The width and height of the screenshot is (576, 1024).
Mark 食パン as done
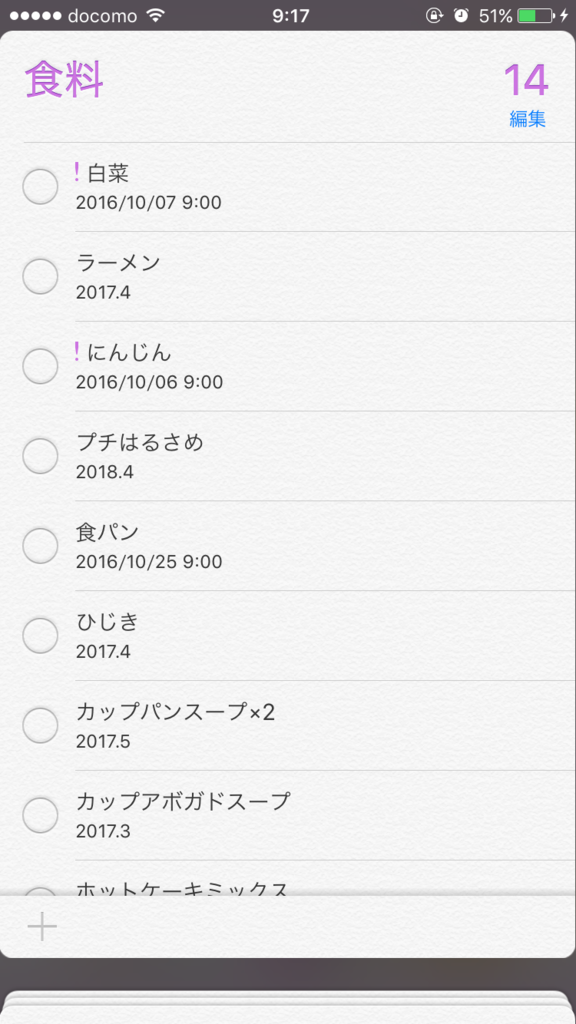[40, 545]
